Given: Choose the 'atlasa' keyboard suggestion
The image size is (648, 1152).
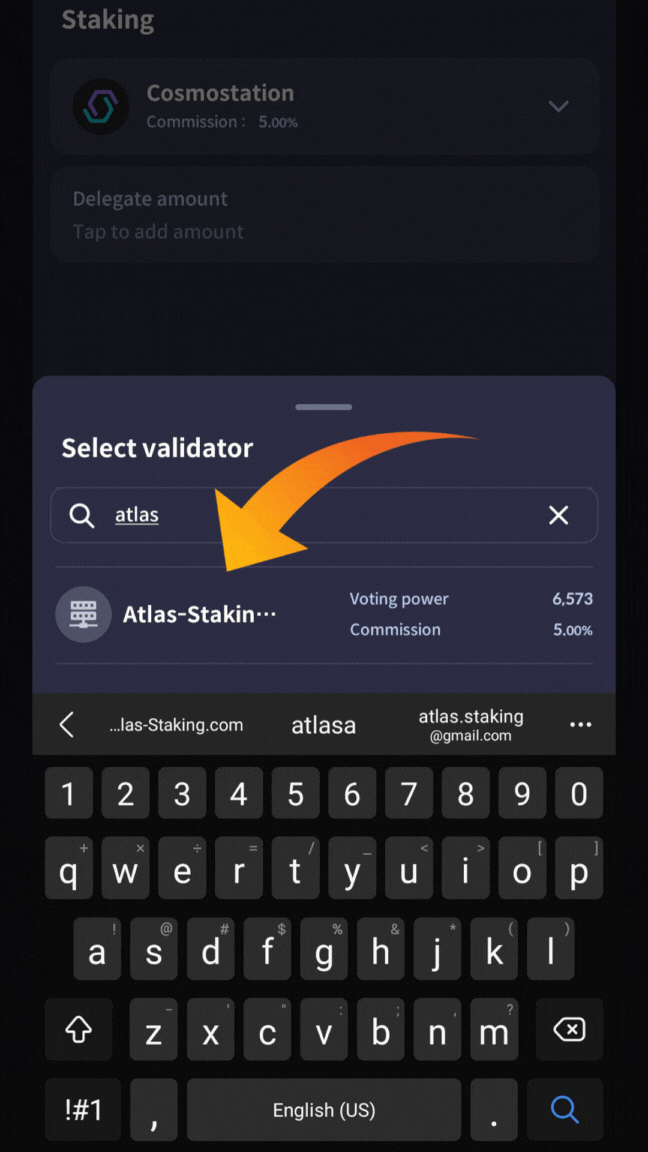Looking at the screenshot, I should coord(323,725).
